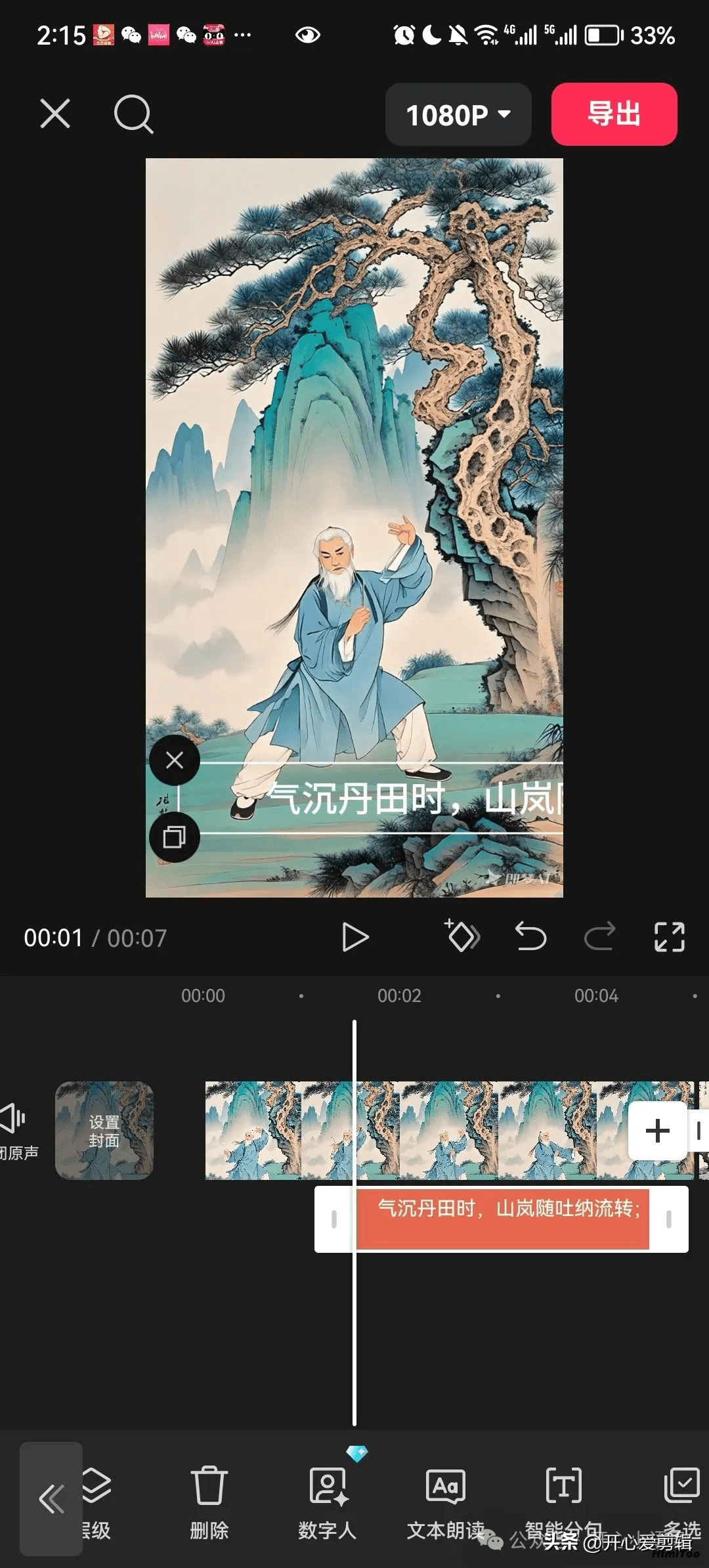Undo the last edit

[x=530, y=936]
